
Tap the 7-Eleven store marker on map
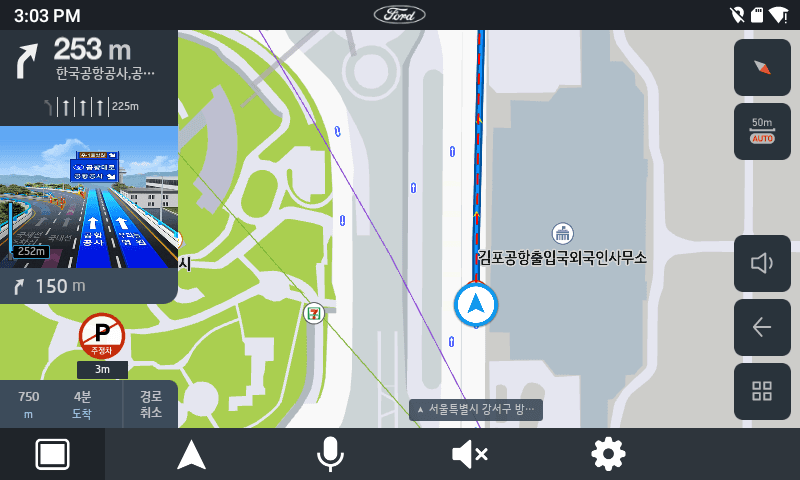(314, 313)
